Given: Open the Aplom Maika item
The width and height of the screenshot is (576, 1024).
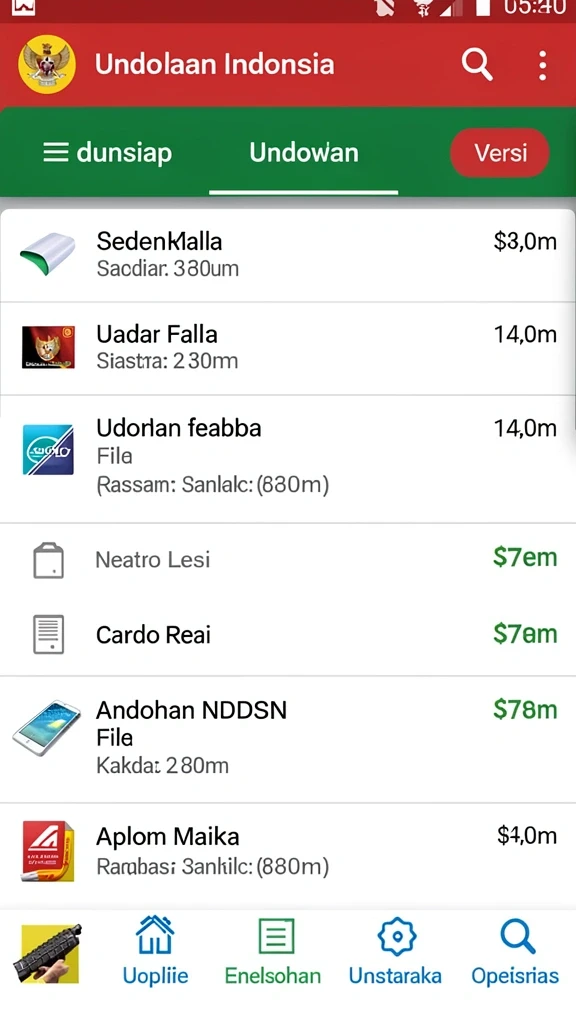Looking at the screenshot, I should [x=288, y=853].
